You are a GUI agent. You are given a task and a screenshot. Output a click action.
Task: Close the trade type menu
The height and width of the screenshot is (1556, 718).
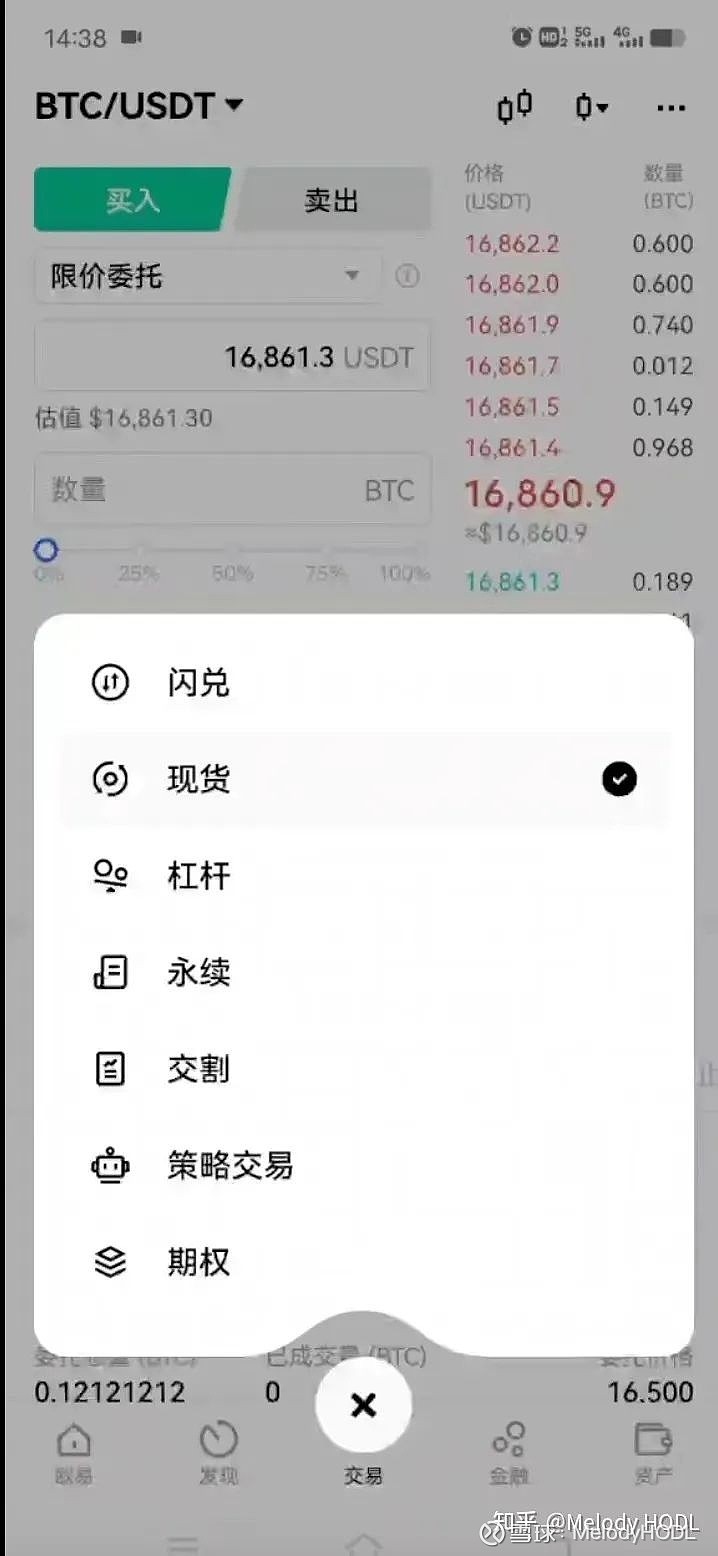(x=363, y=1405)
